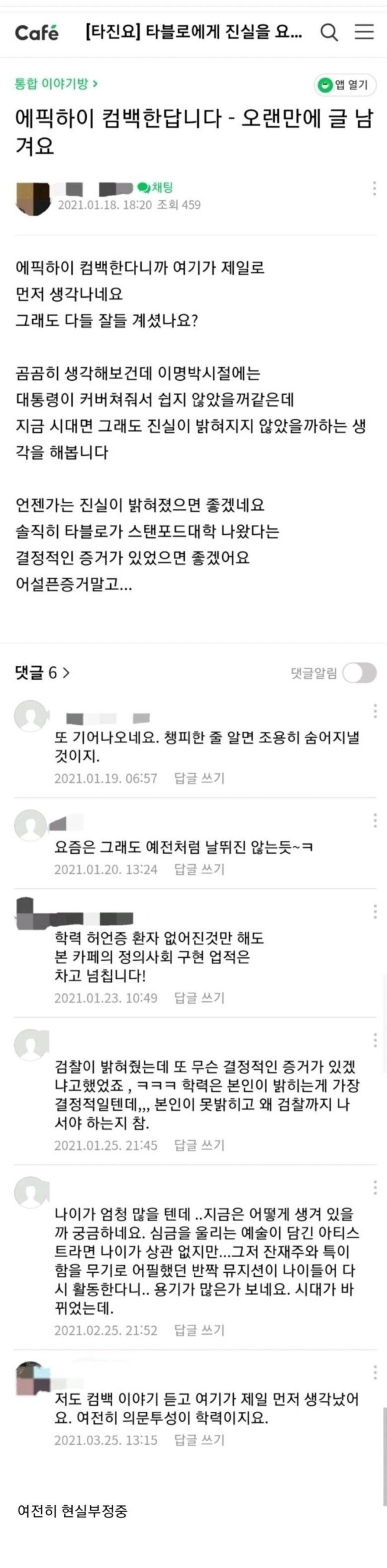Reply to the 2021.01.20 13:24 comment

[x=199, y=869]
